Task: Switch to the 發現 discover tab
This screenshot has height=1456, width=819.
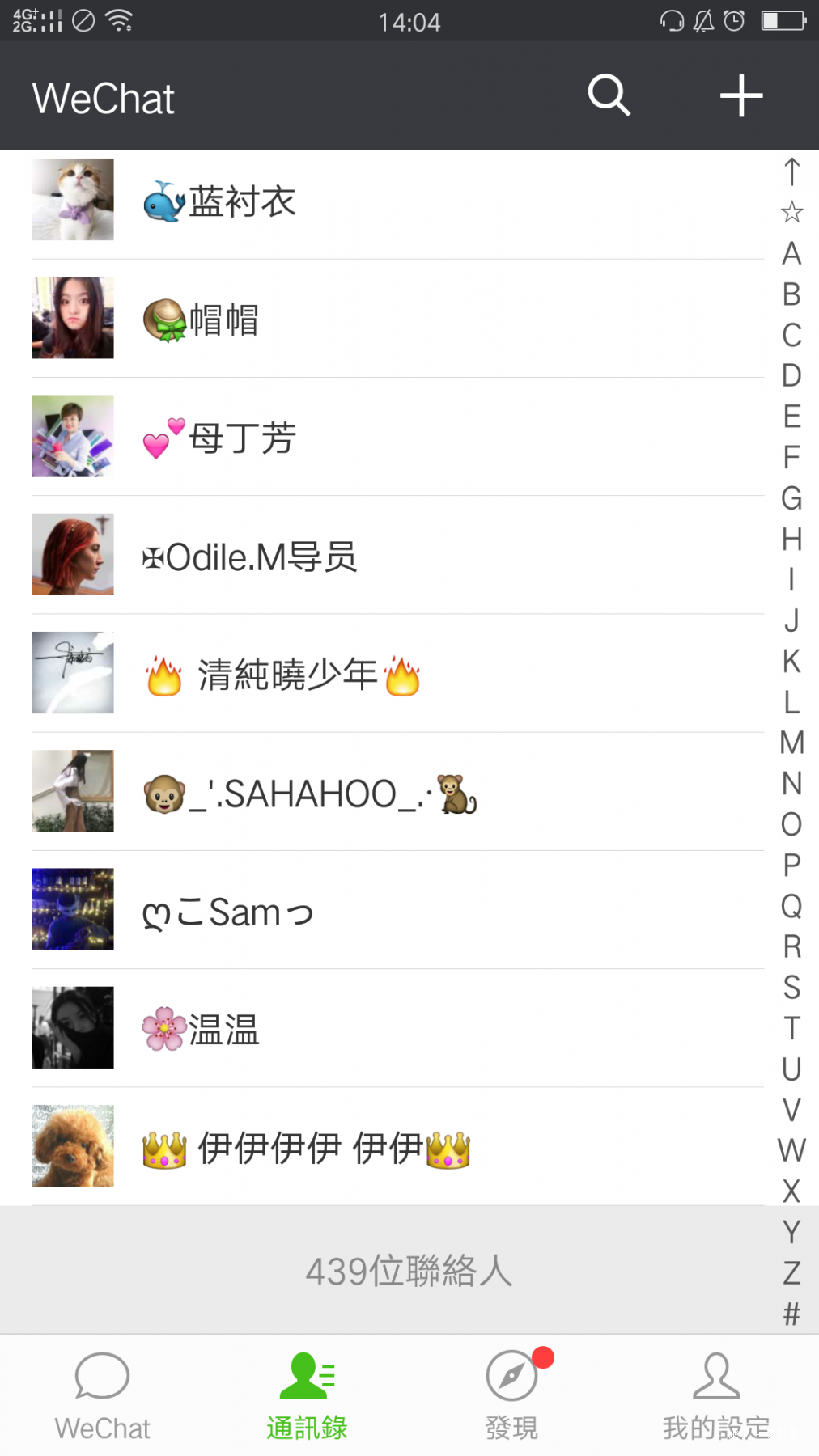Action: (x=511, y=1396)
